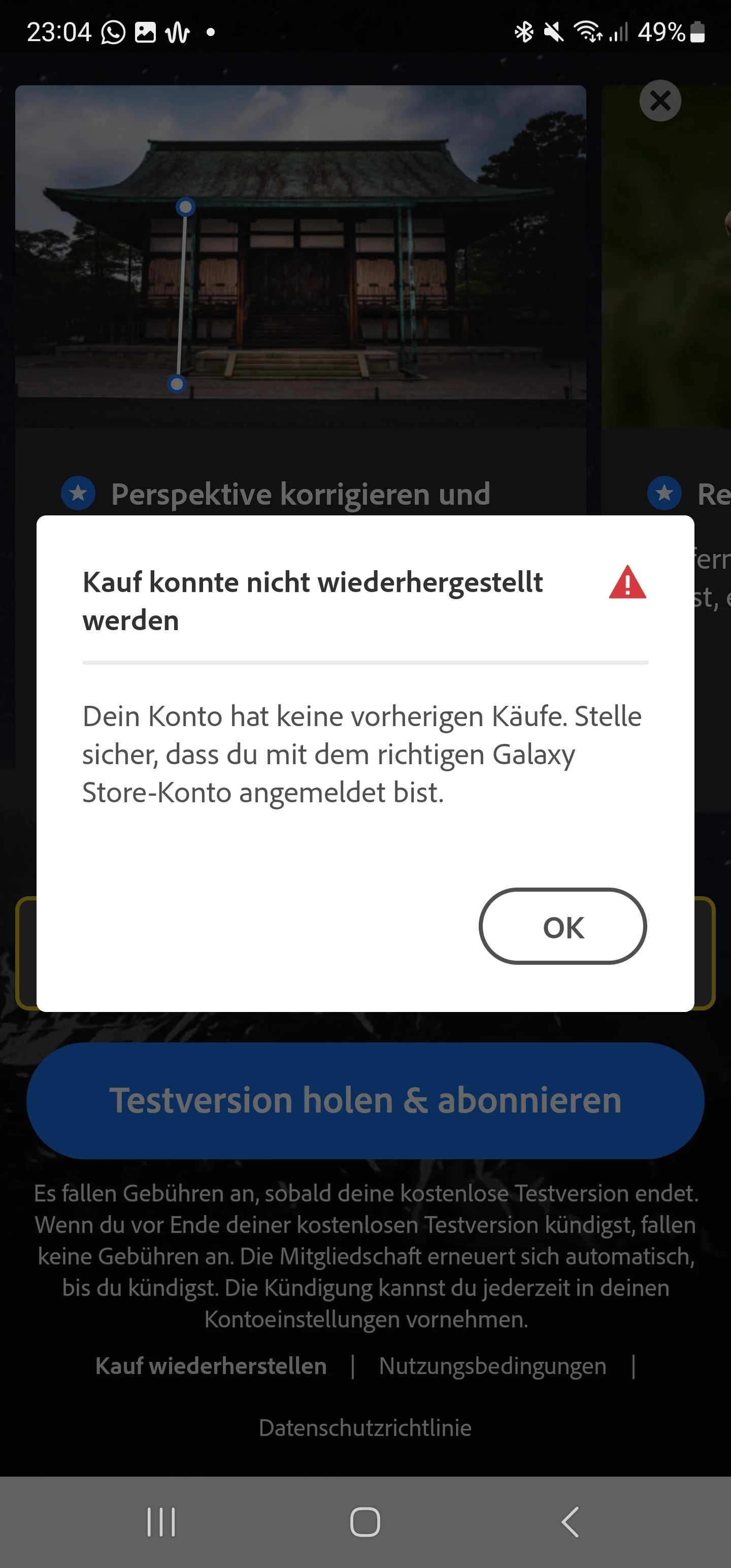Select Kauf wiederherstellen link
The height and width of the screenshot is (1568, 731).
pos(211,1366)
